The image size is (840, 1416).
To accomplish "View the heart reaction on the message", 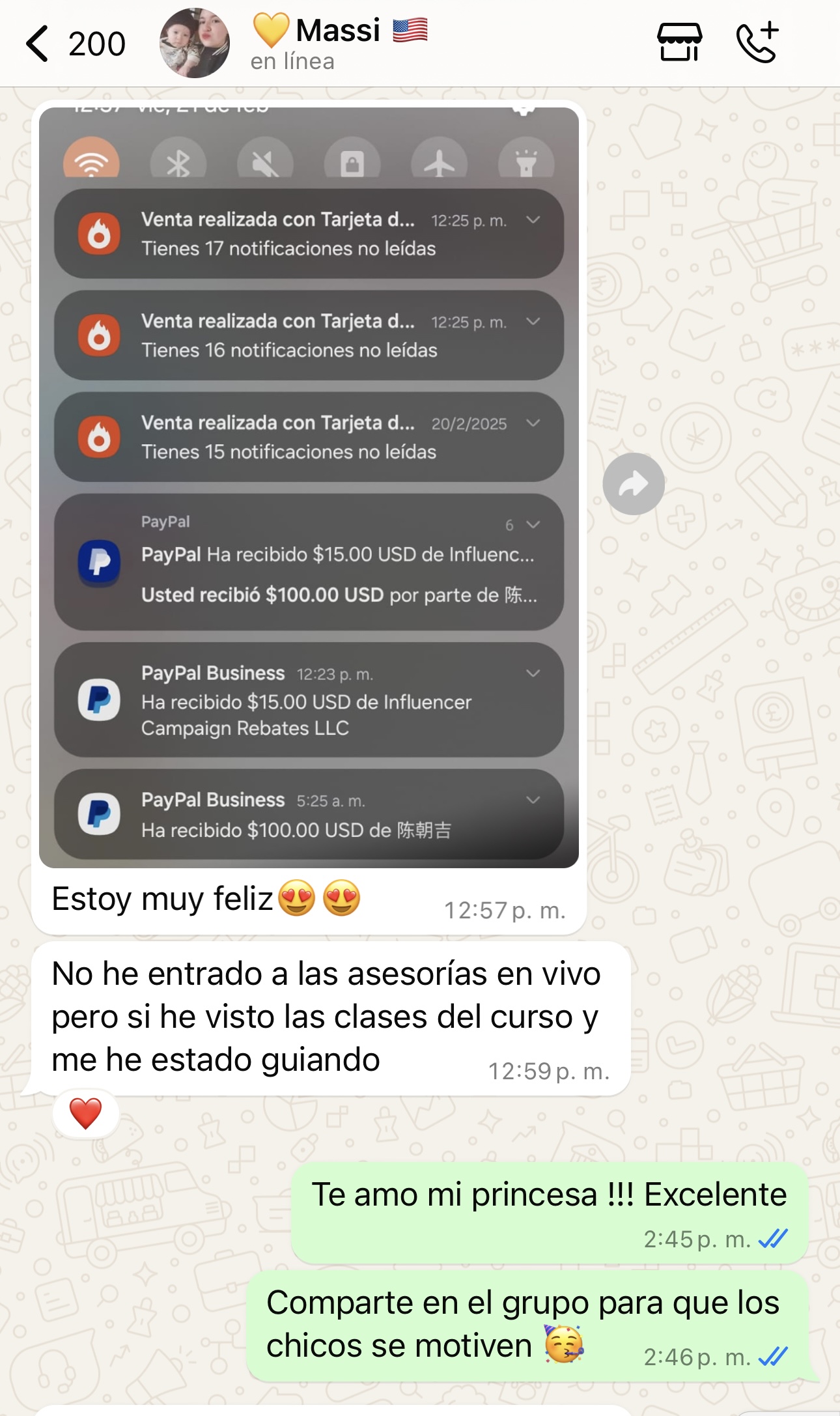I will 86,1113.
